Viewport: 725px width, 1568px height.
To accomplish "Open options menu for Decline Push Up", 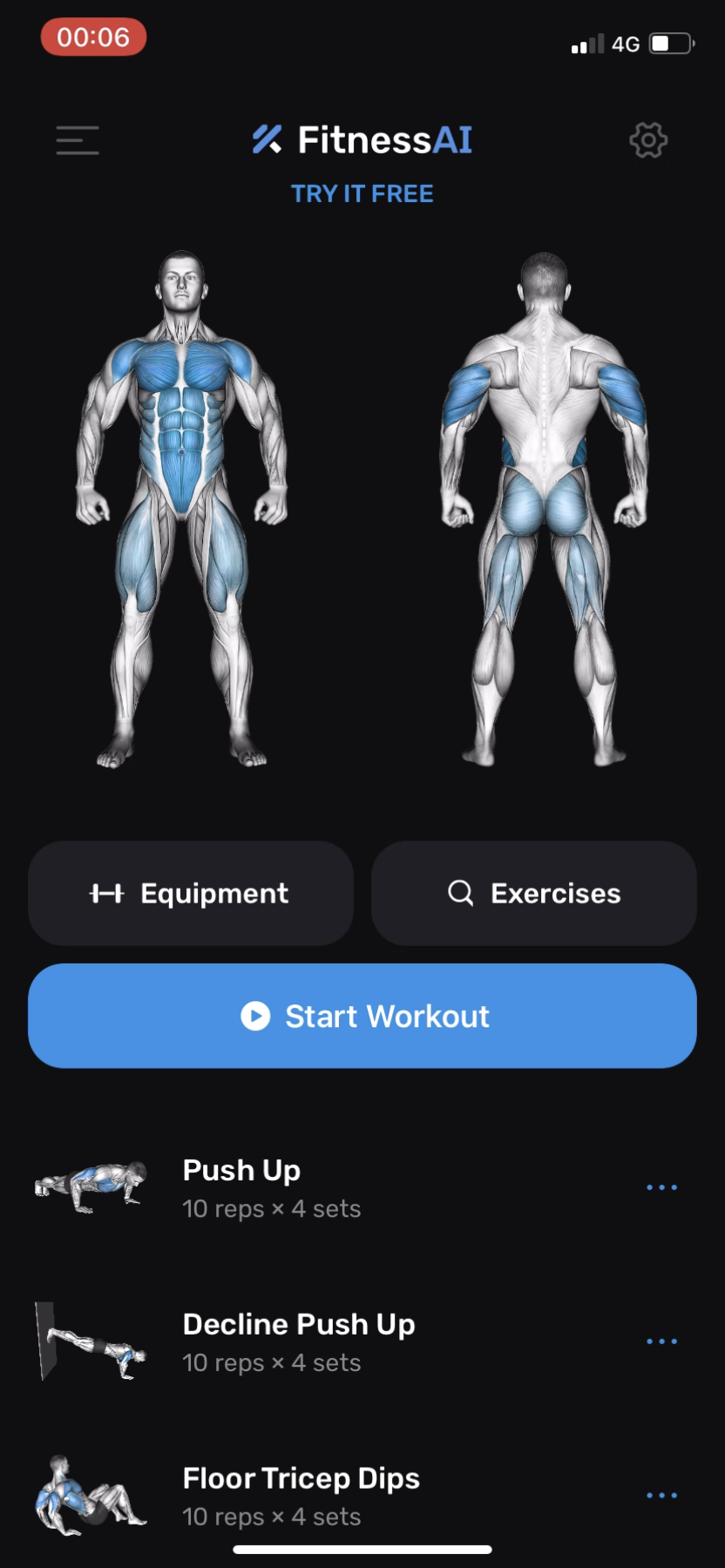I will pyautogui.click(x=662, y=1341).
